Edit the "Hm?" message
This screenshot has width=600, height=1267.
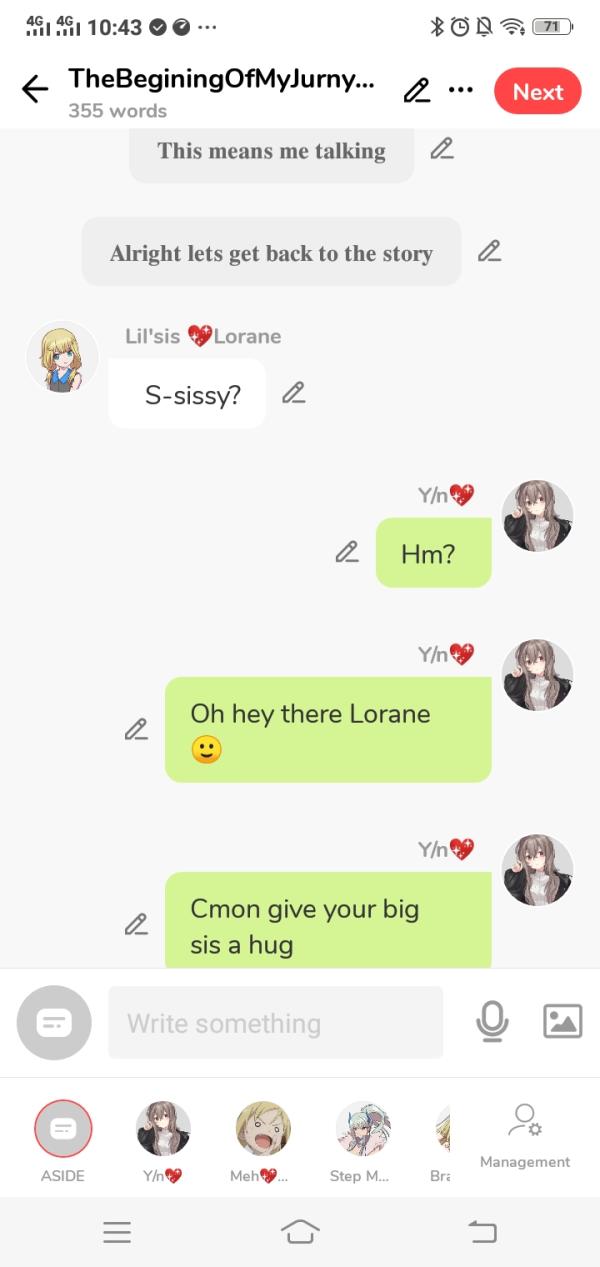tap(346, 552)
